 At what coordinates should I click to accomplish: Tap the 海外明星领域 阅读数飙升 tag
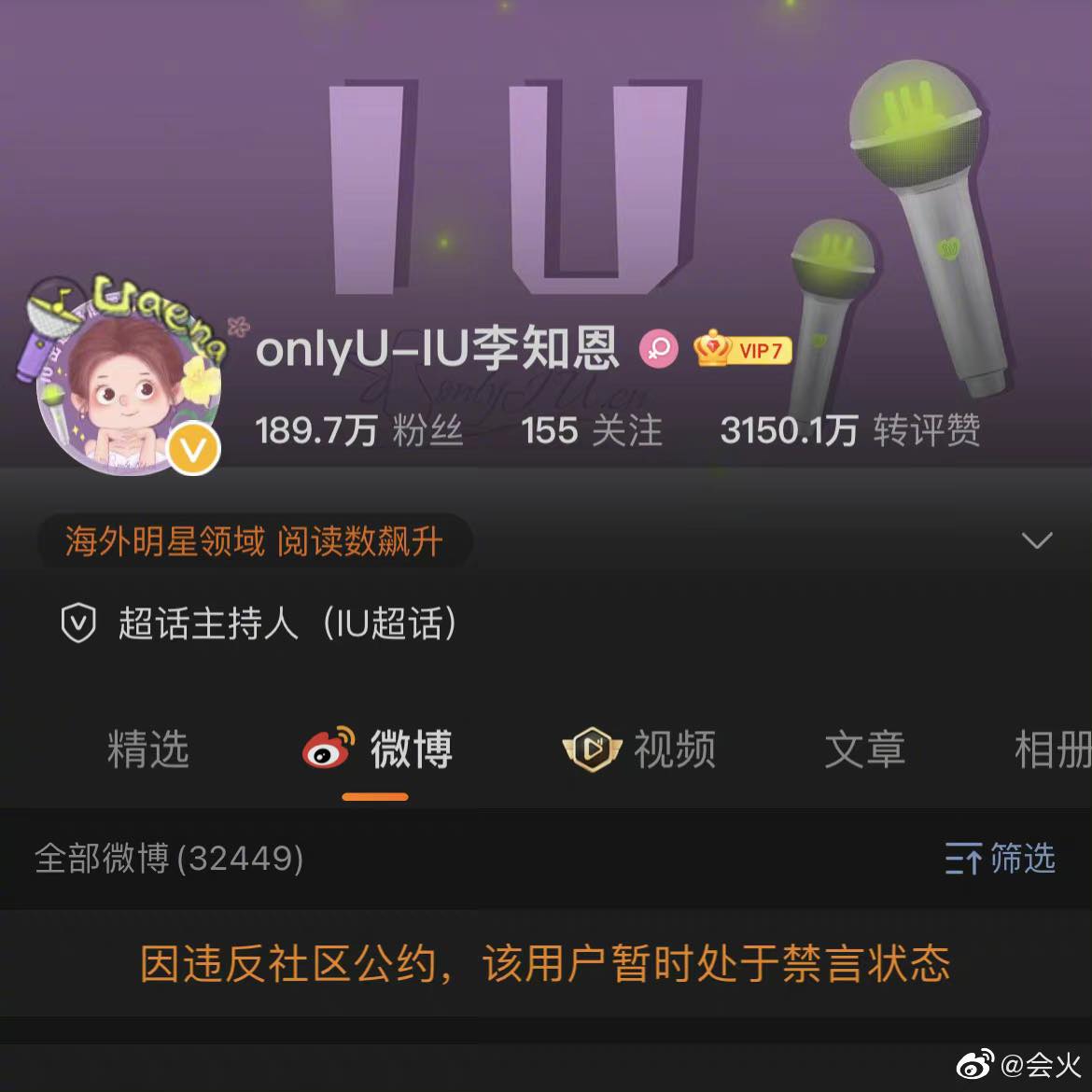pos(254,541)
